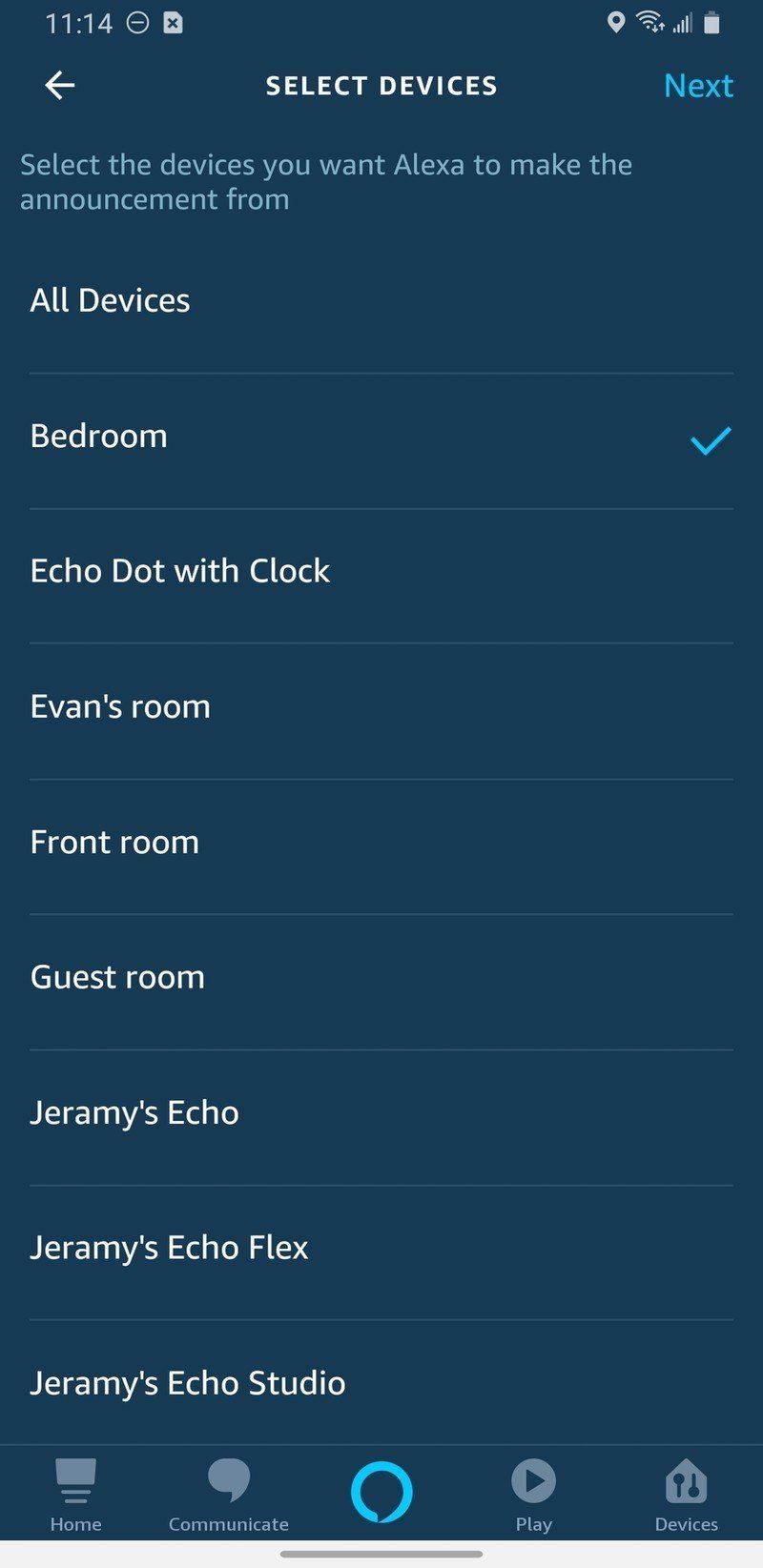This screenshot has height=1568, width=763.
Task: Select the Front room speaker
Action: pos(381,842)
